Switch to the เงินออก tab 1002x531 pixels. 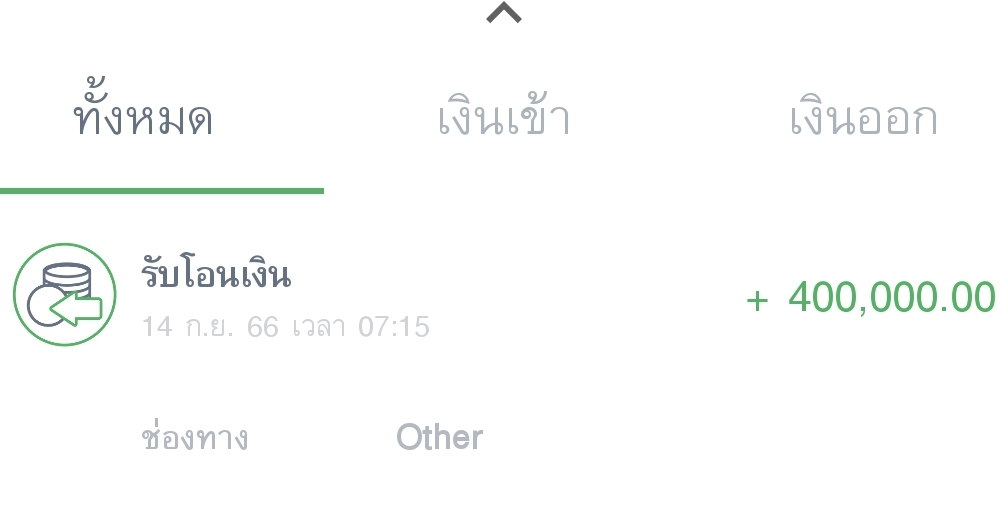click(x=863, y=120)
